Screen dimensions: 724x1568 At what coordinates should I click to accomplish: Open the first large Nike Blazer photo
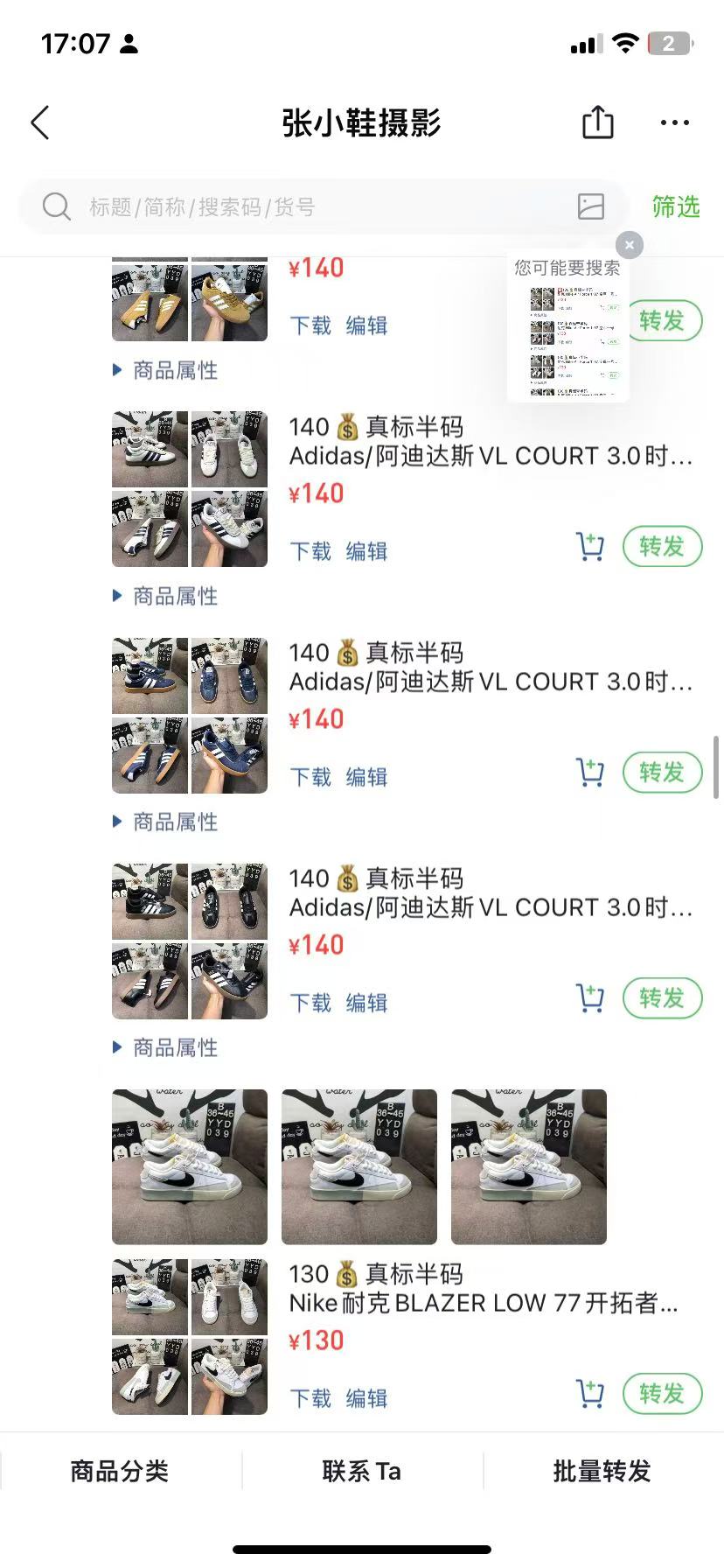coord(190,1166)
